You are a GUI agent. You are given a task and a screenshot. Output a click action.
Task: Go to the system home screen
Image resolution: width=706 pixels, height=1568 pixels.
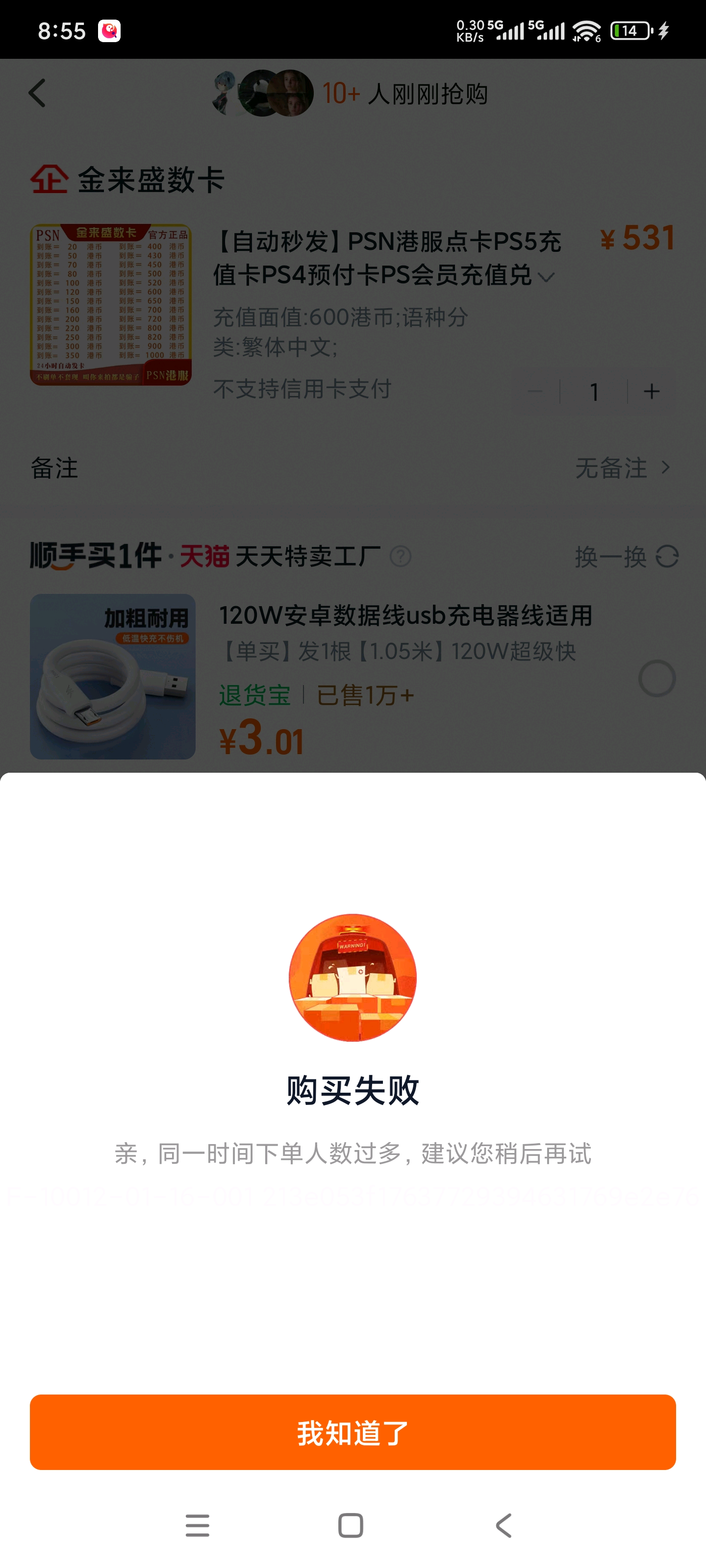[x=351, y=1525]
